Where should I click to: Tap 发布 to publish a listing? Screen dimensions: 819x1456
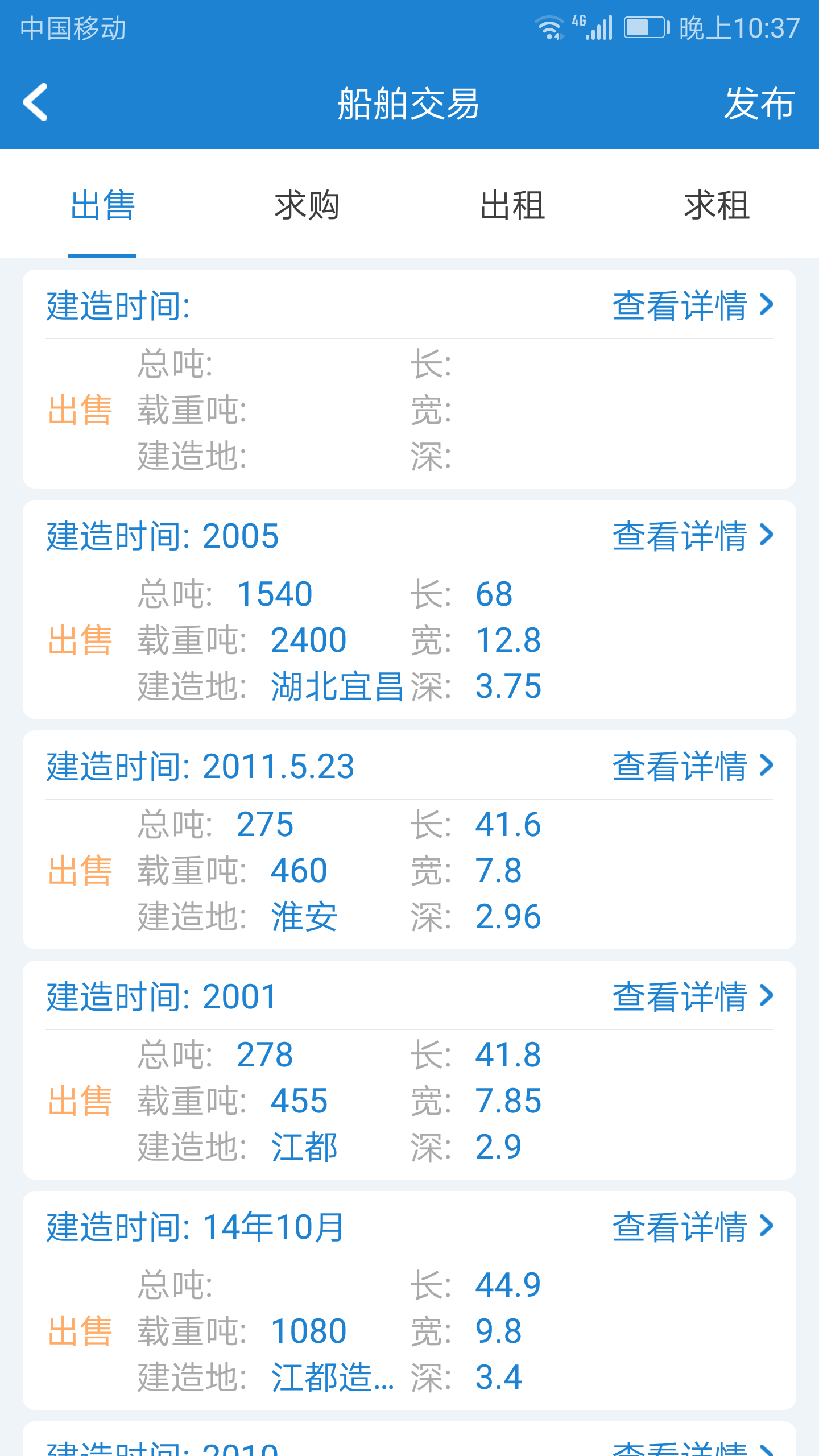tap(758, 105)
